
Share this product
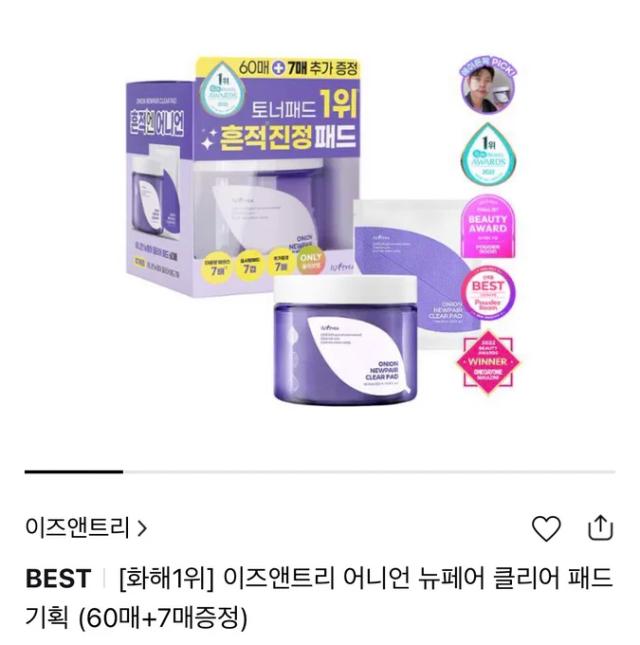(x=599, y=526)
